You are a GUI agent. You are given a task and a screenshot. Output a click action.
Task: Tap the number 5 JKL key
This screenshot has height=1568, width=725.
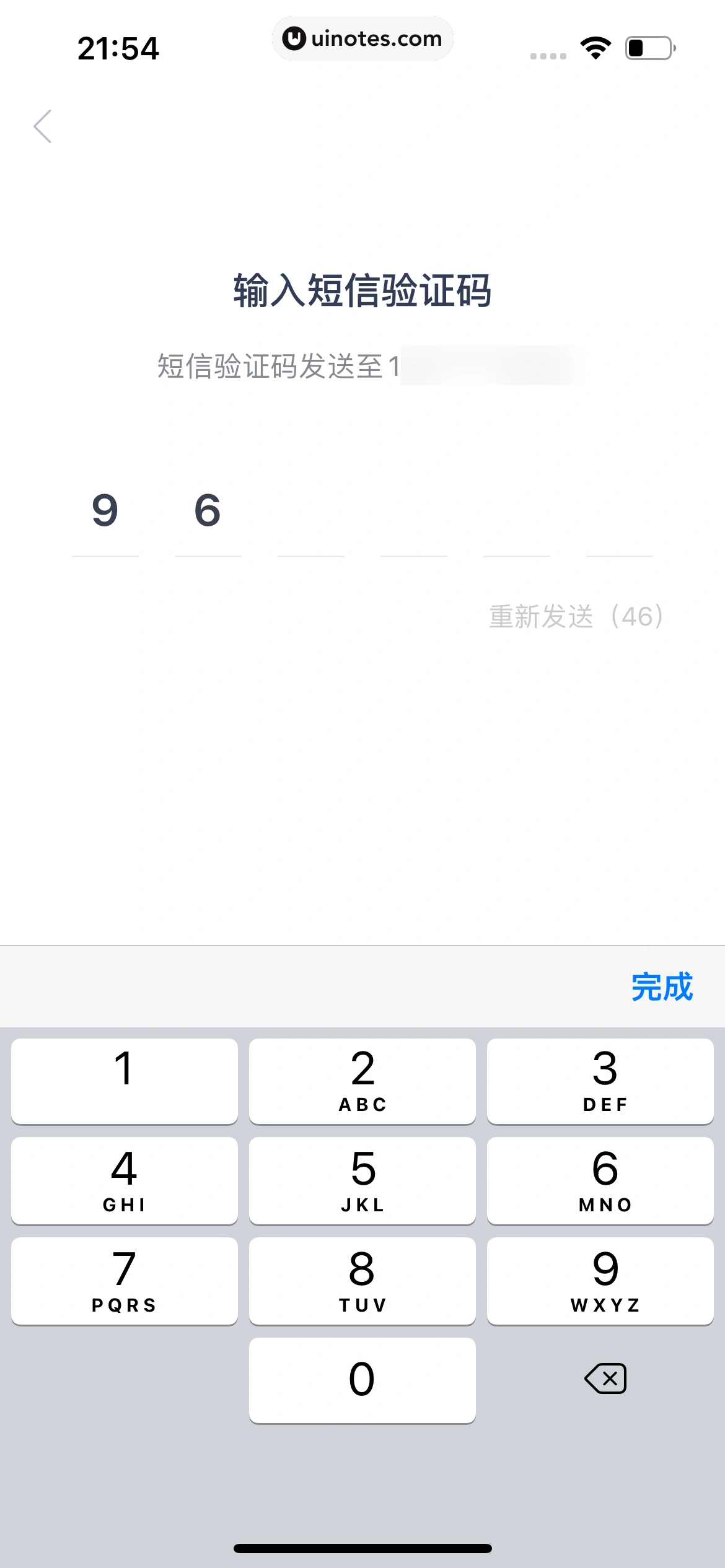click(362, 1180)
